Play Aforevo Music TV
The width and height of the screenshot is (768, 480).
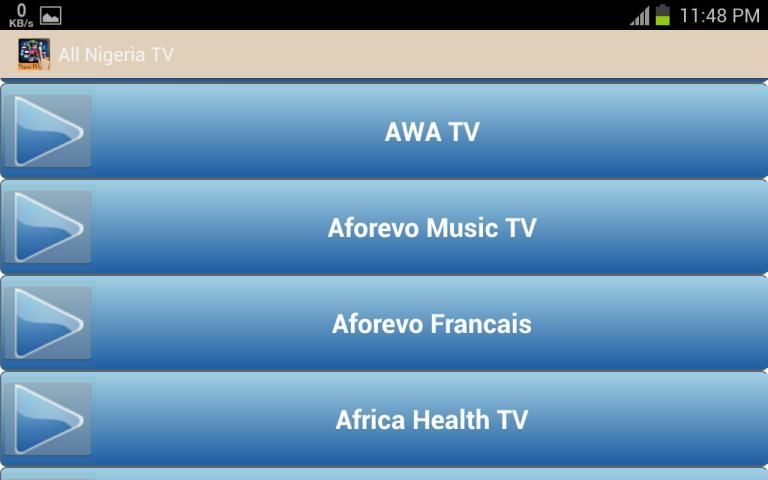431,228
